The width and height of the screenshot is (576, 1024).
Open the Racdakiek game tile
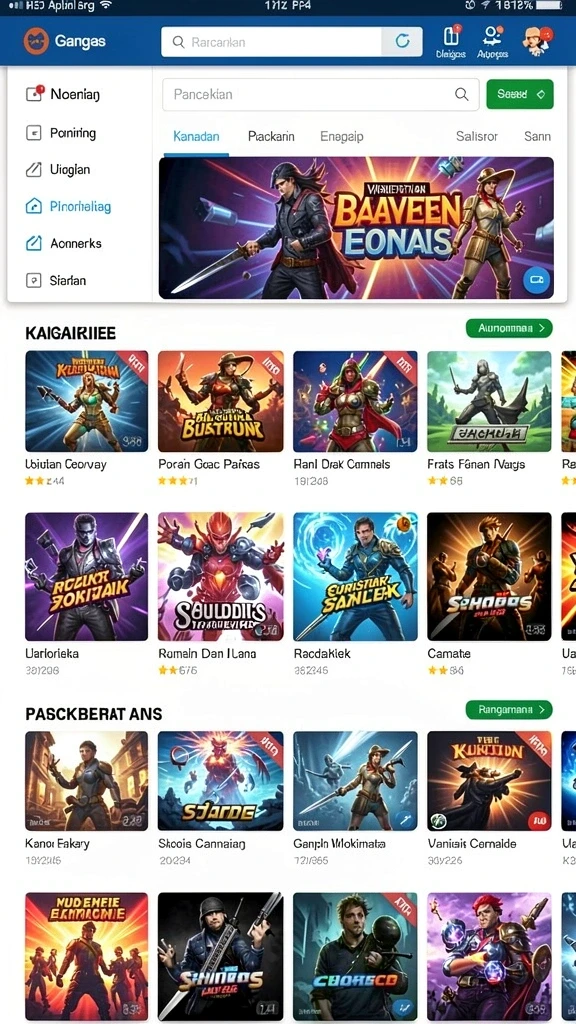tap(355, 594)
